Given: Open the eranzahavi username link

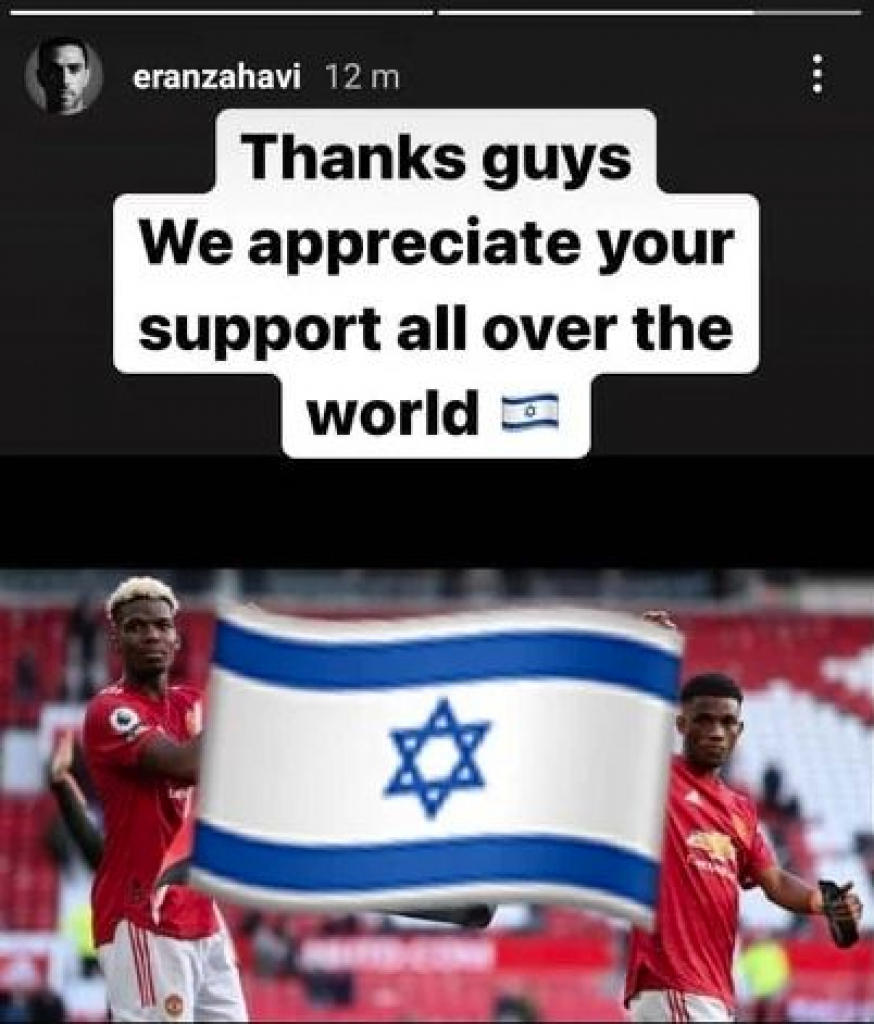Looking at the screenshot, I should pos(216,77).
